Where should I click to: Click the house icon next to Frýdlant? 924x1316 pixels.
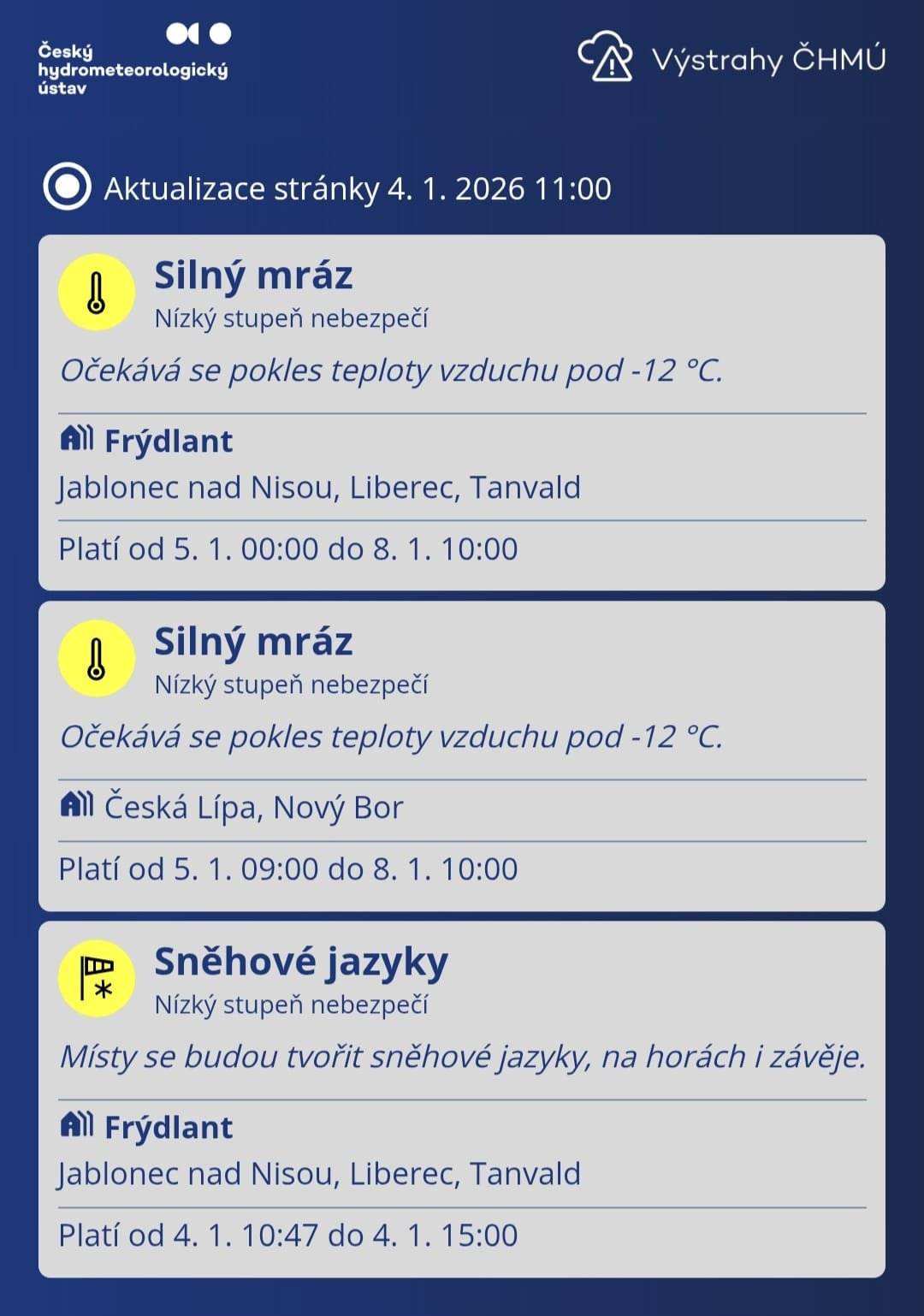point(76,440)
